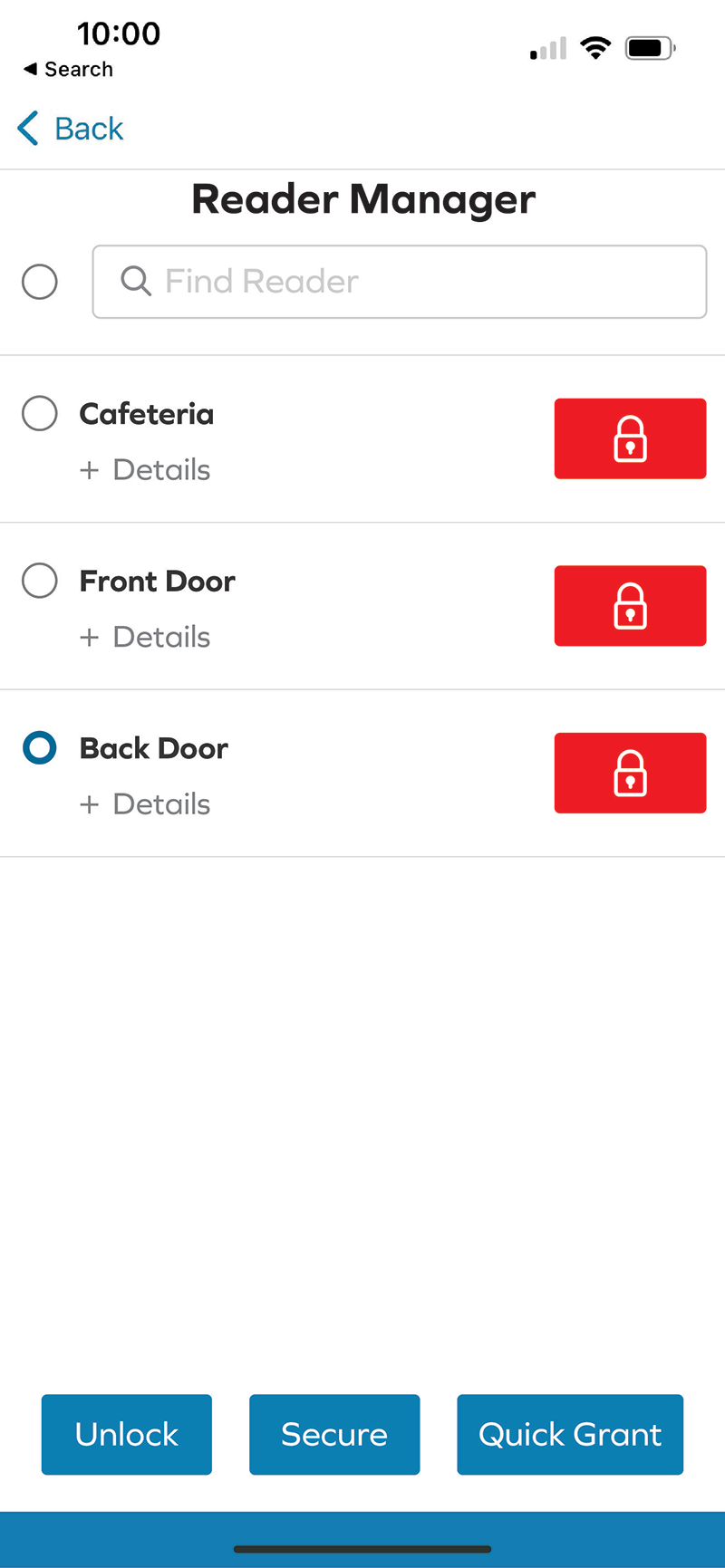Hit the Secure button
The width and height of the screenshot is (725, 1568).
[x=334, y=1434]
